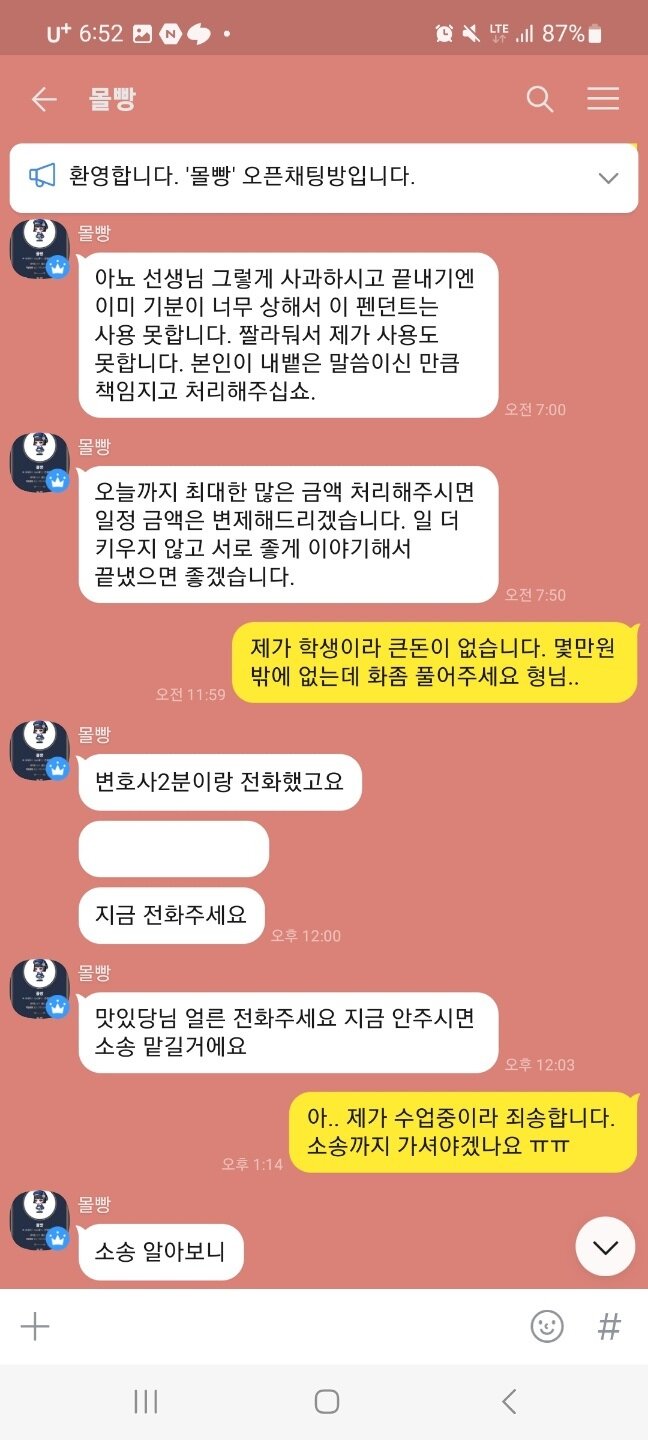Viewport: 648px width, 1440px height.
Task: Open recent apps
Action: click(146, 1401)
